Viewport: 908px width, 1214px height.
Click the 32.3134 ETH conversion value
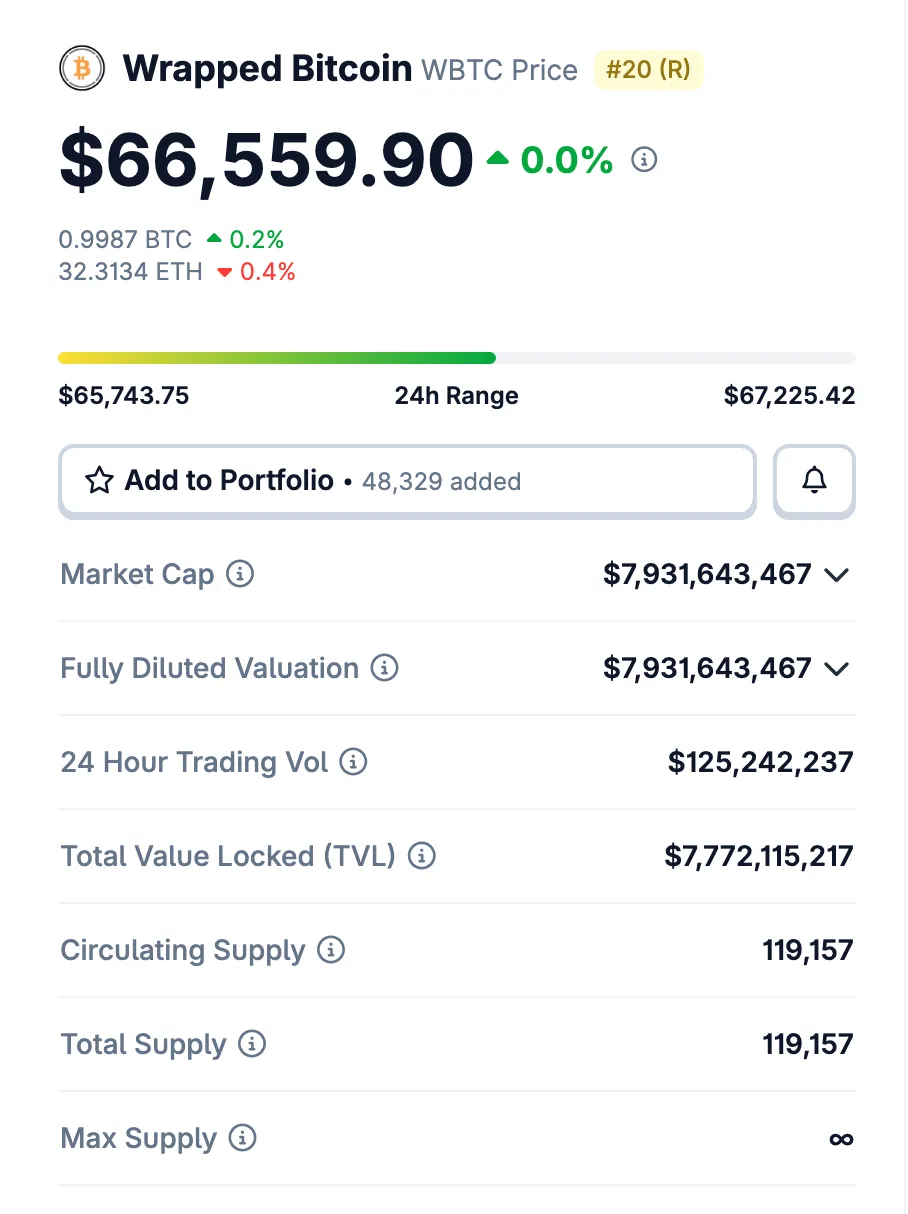pos(129,272)
